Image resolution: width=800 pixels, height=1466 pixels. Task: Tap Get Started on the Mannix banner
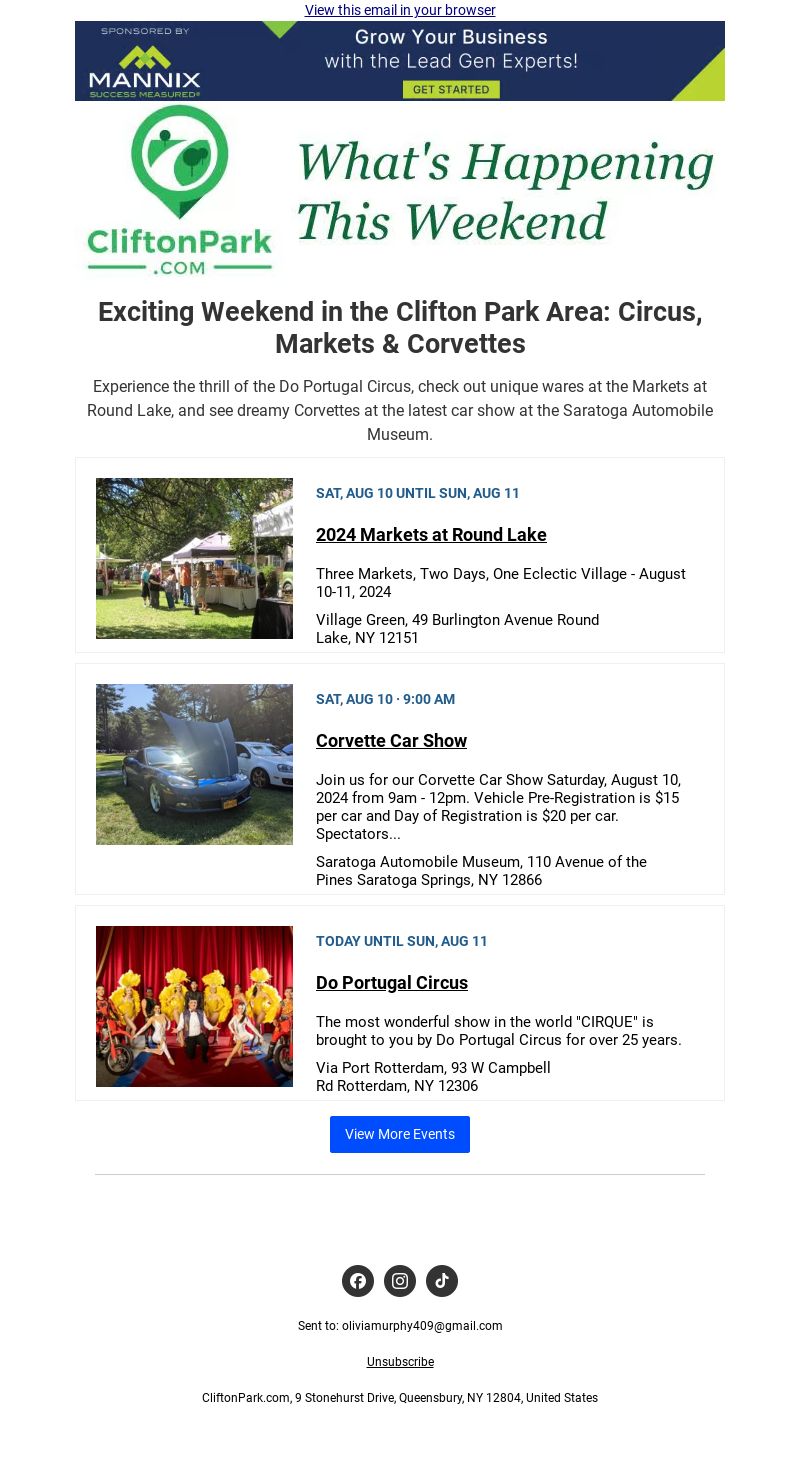click(452, 89)
